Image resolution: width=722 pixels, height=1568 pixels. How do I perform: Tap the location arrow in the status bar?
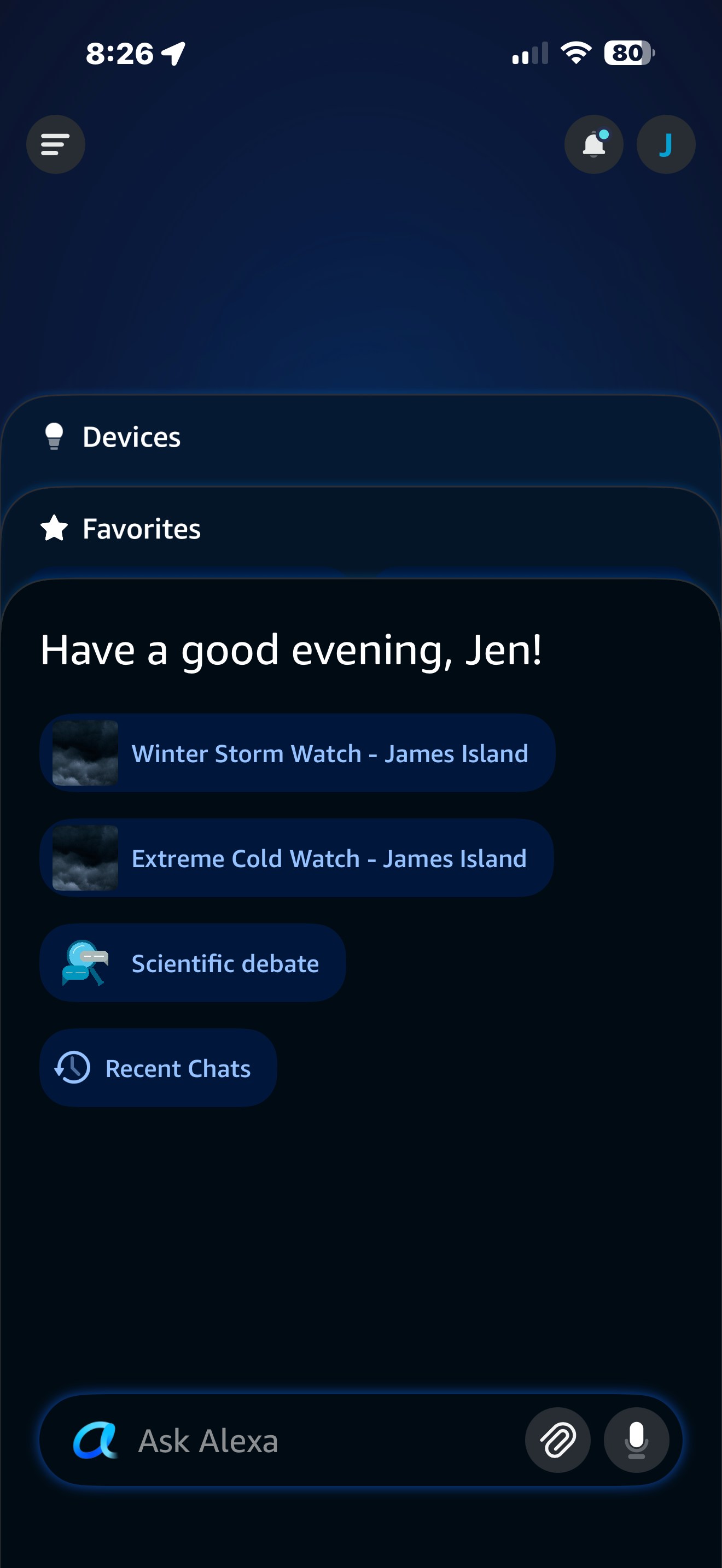click(172, 54)
